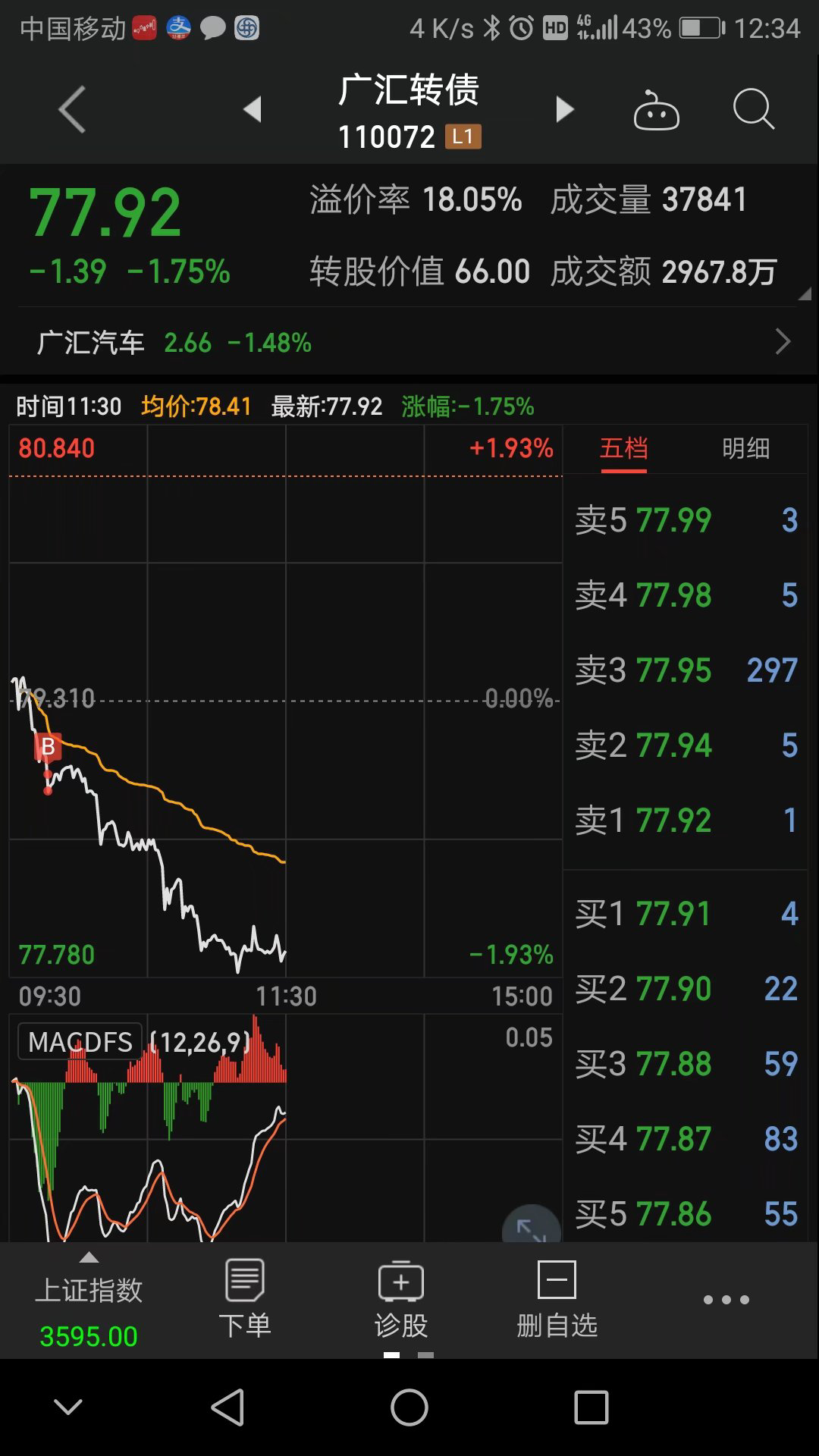Open the system recent apps
Image resolution: width=819 pixels, height=1456 pixels.
[591, 1408]
